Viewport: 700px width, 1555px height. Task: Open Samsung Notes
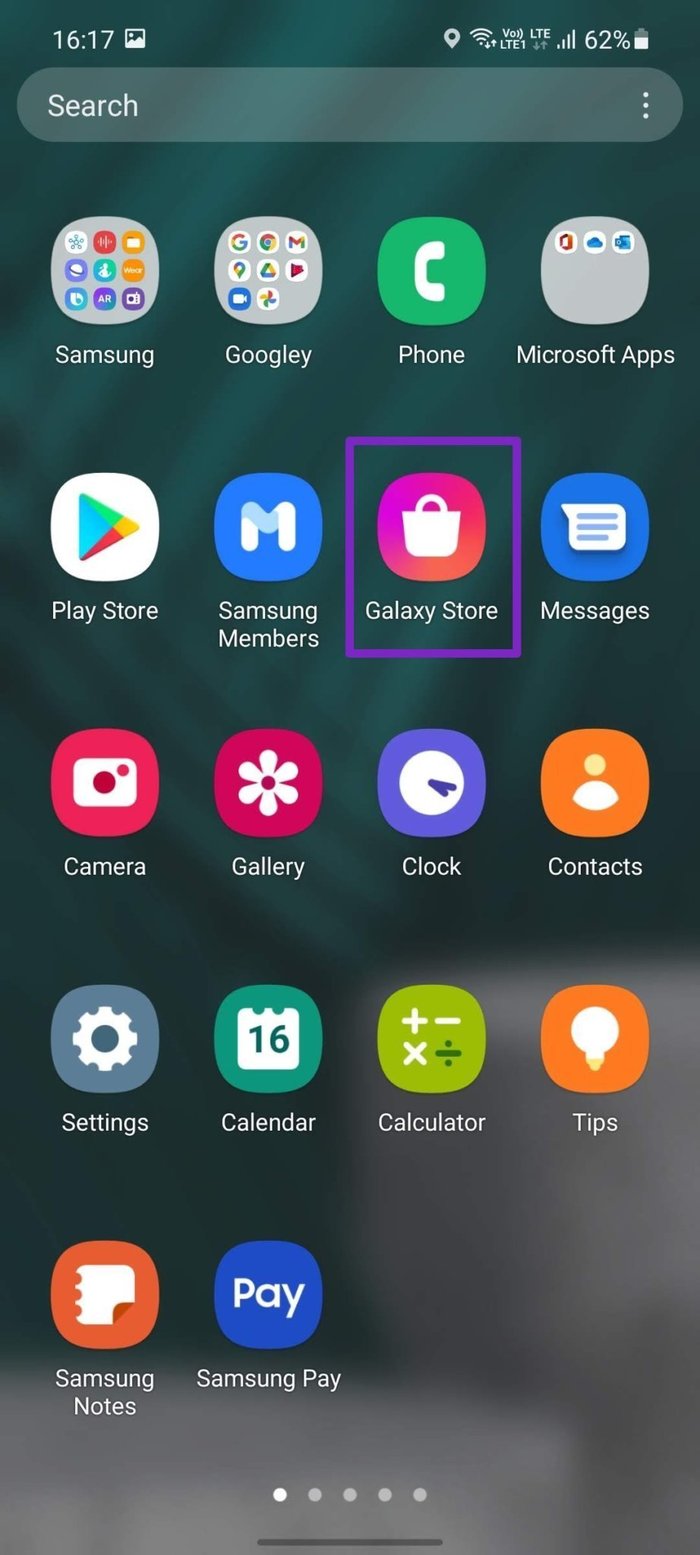pos(105,1295)
